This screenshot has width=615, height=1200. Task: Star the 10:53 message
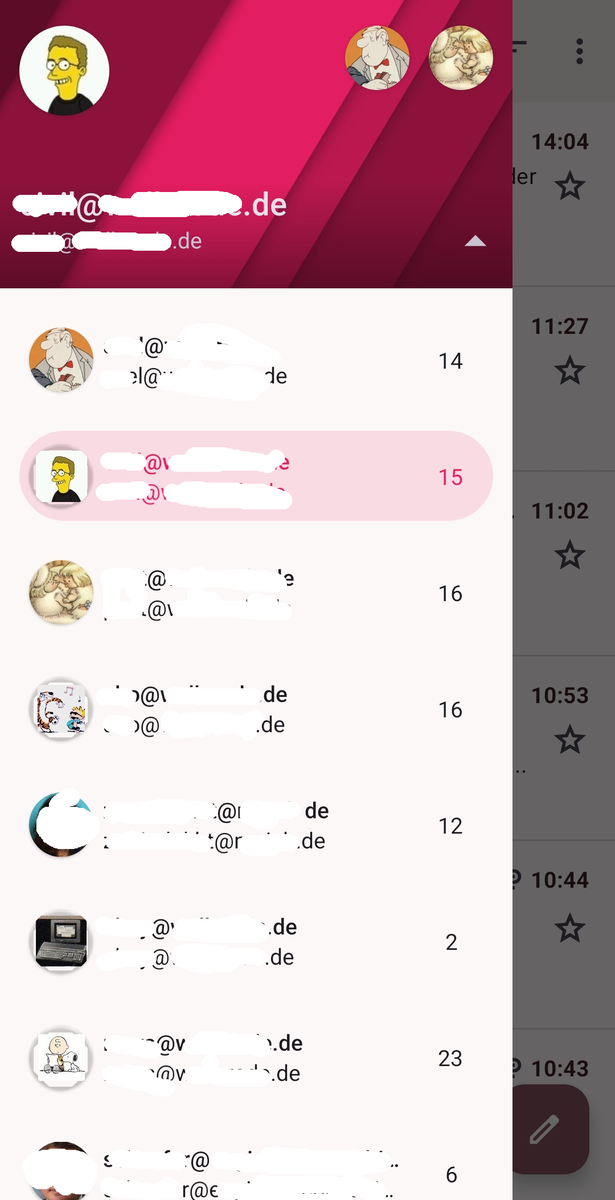(x=569, y=739)
